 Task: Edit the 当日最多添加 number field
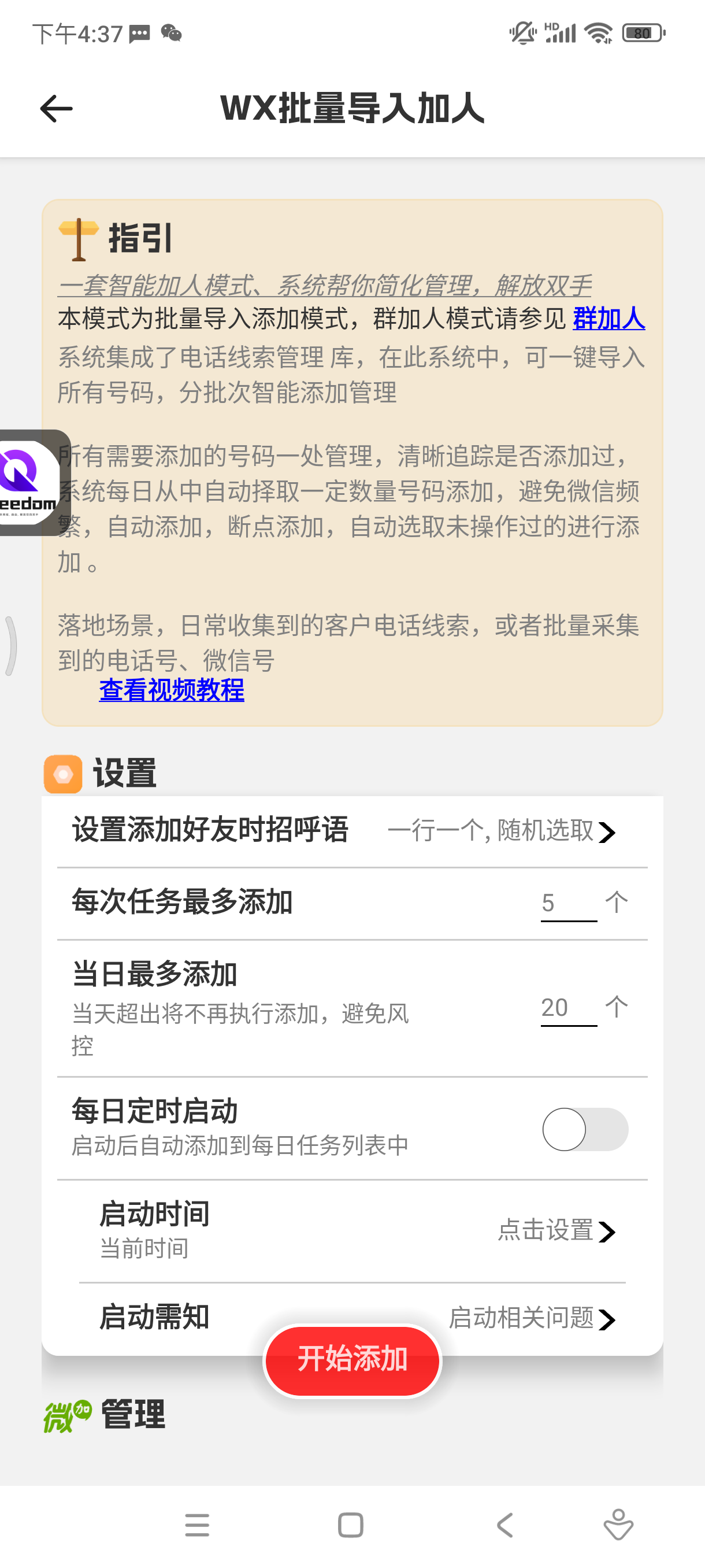569,1008
